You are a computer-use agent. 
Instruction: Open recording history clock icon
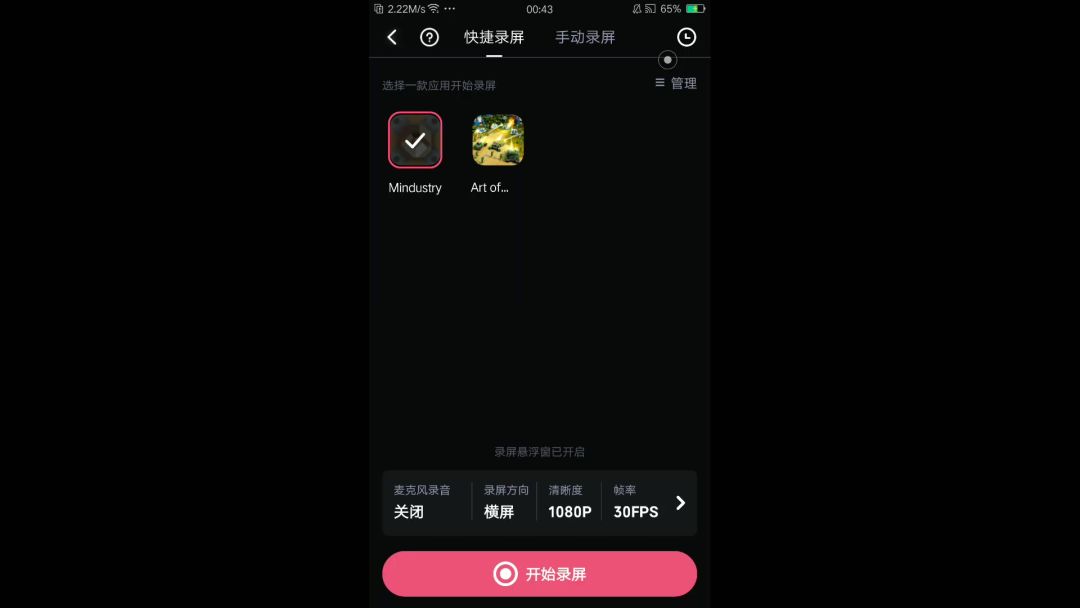[686, 37]
